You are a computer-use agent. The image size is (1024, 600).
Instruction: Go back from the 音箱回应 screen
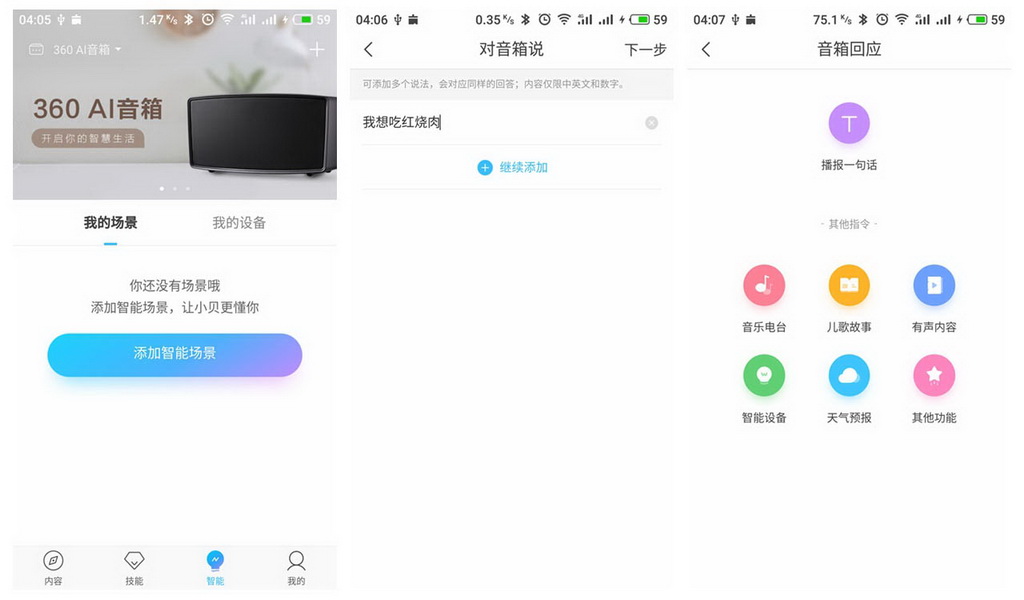click(706, 49)
